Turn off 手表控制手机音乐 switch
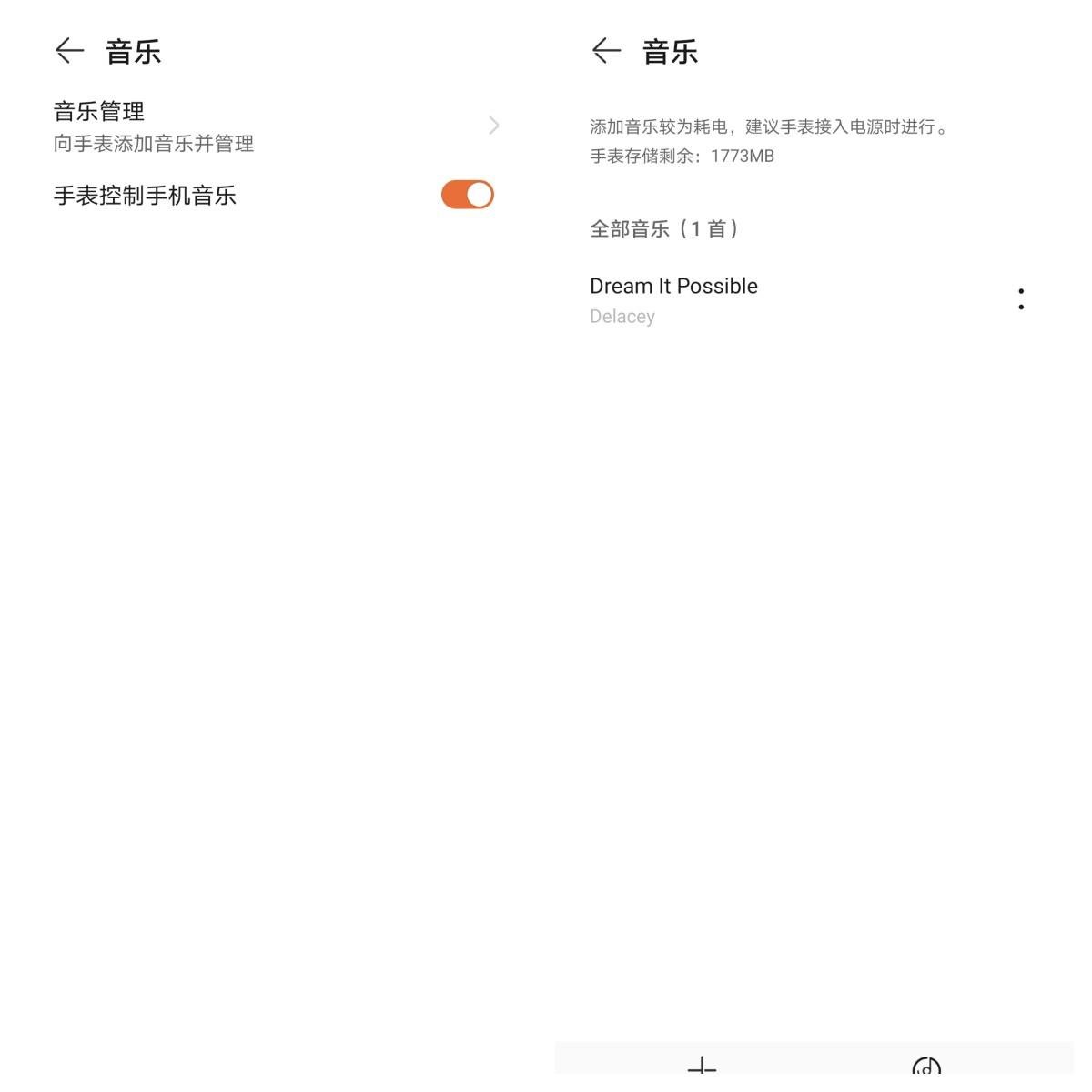 (467, 195)
